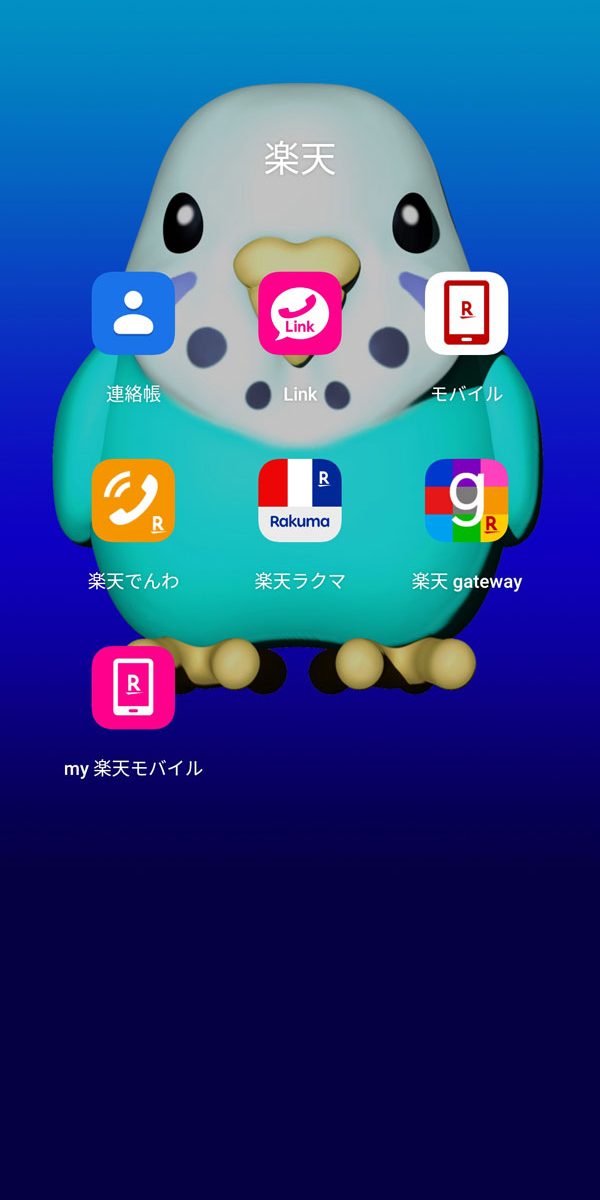Open the my 楽天モバイル app

[x=133, y=688]
